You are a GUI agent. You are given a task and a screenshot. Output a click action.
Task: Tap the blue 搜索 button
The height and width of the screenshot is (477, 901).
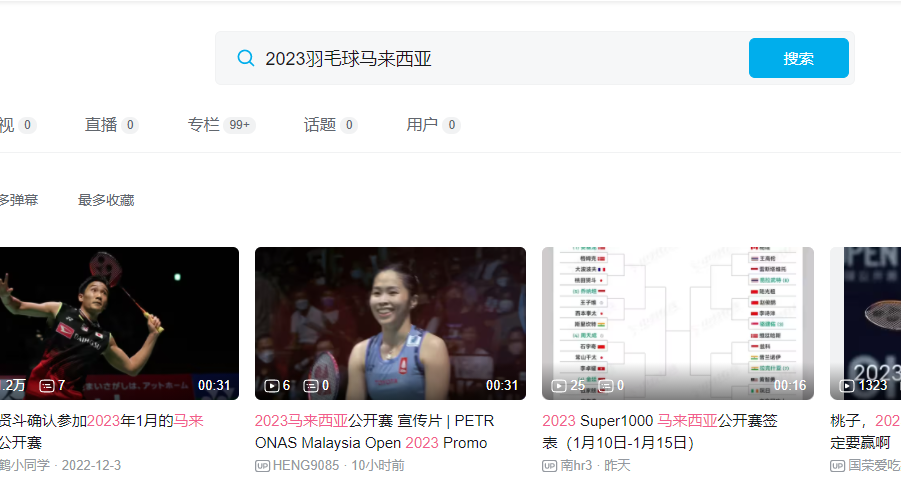click(x=798, y=58)
